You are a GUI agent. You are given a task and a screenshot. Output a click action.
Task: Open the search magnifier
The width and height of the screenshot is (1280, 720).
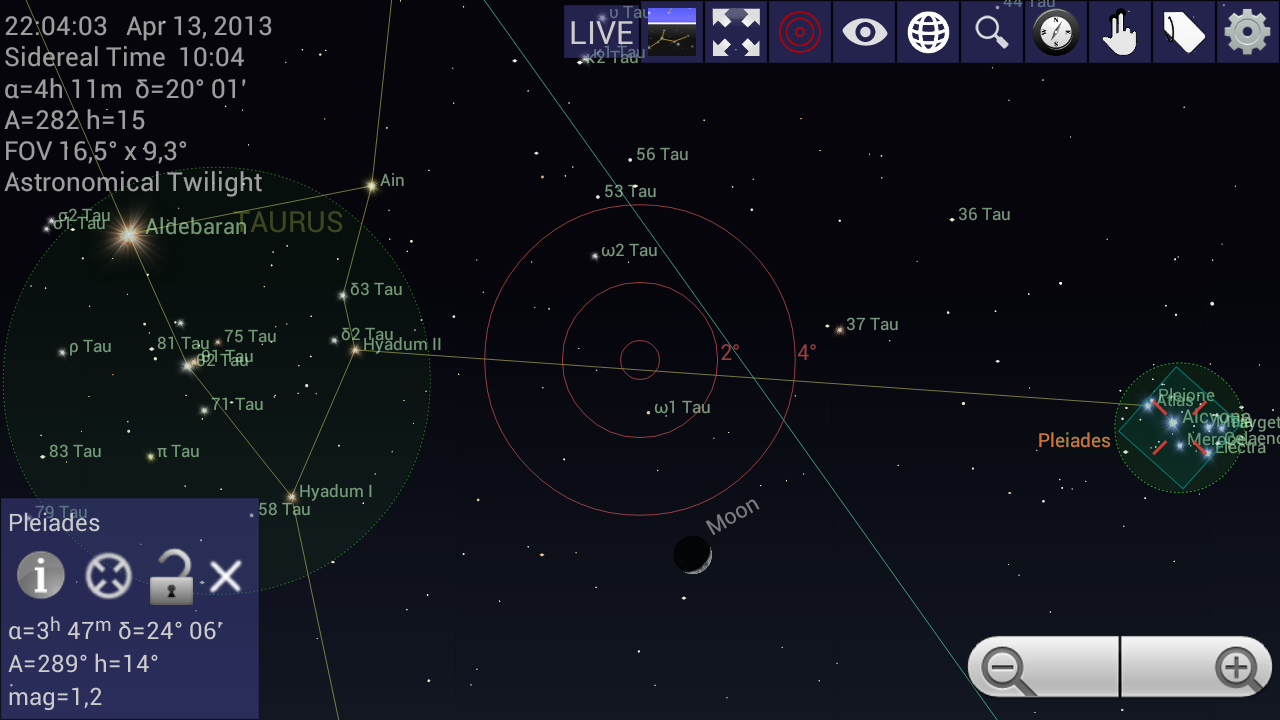[x=992, y=33]
